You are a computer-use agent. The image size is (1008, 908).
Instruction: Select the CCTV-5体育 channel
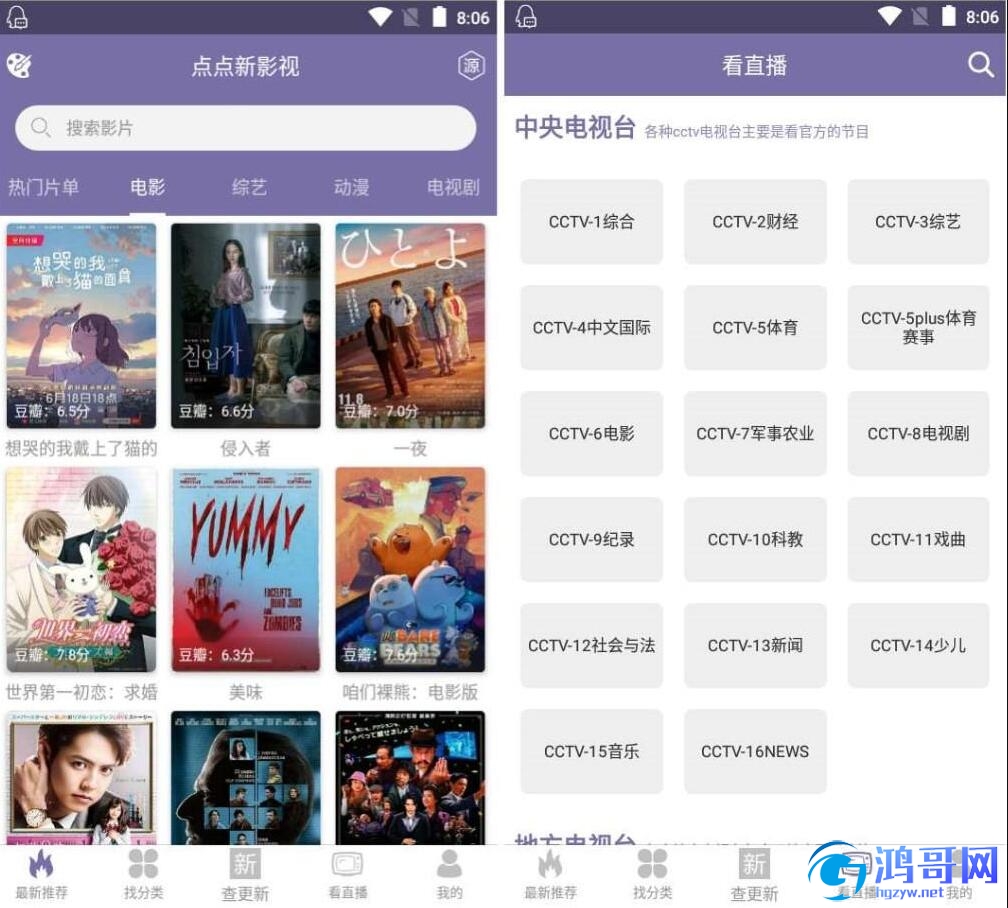(755, 328)
